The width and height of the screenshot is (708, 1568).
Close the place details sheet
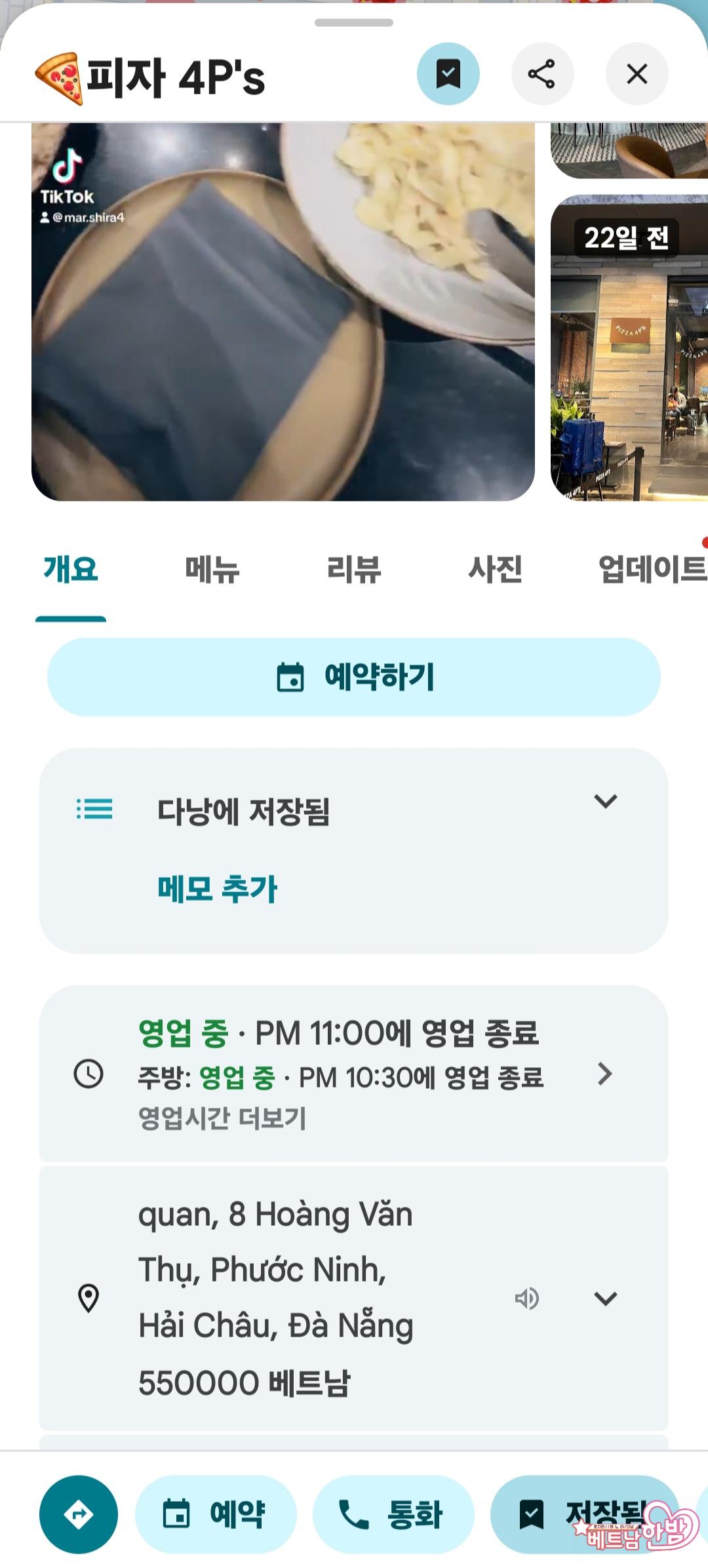pos(637,74)
